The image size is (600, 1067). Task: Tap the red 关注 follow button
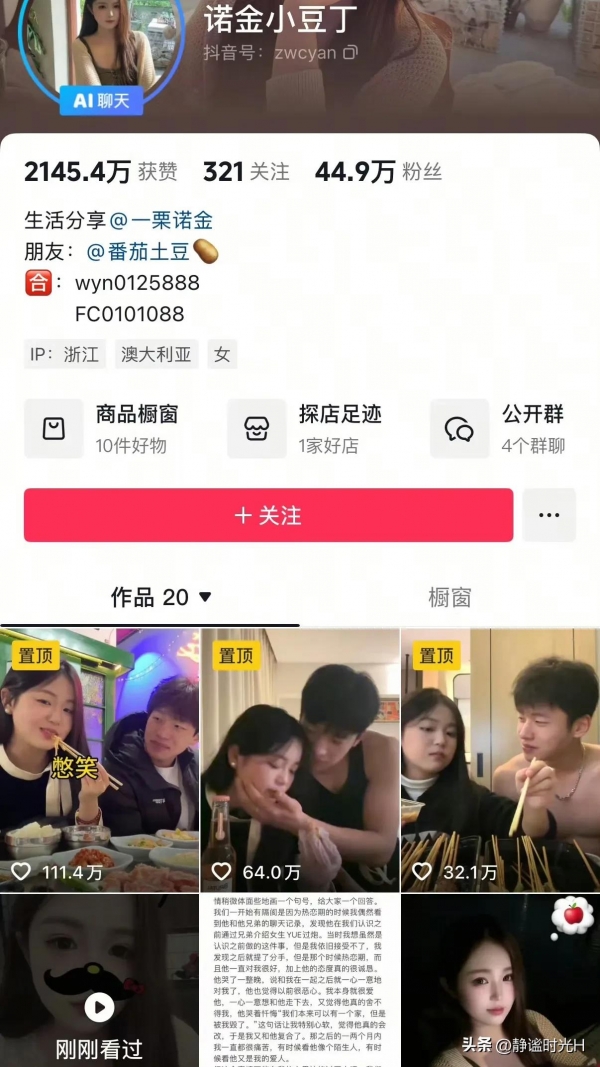tap(268, 515)
